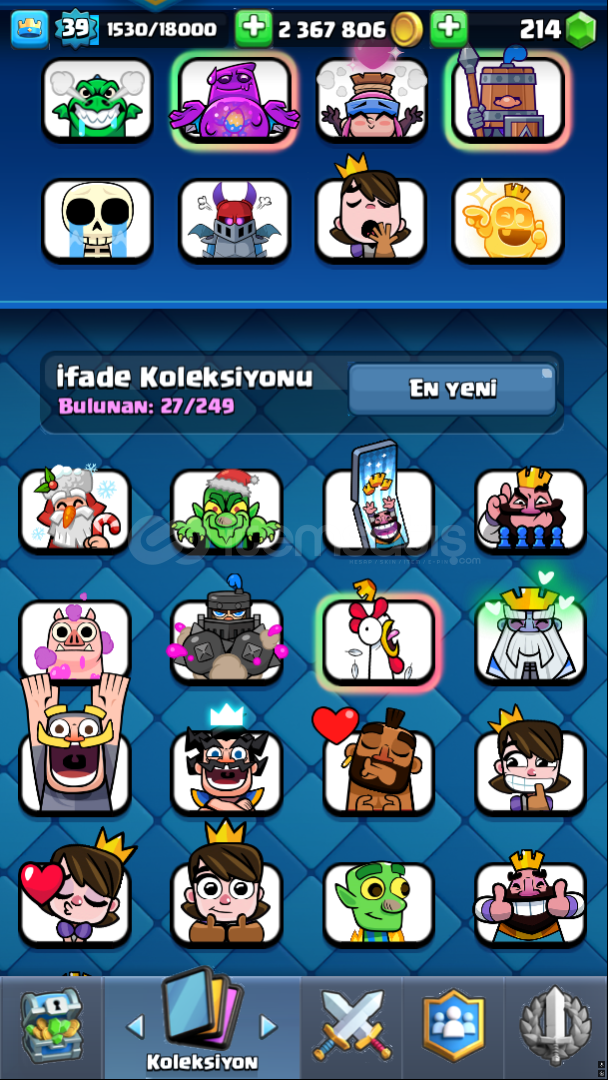Pick the yawning princess emote in the deck

click(x=370, y=220)
